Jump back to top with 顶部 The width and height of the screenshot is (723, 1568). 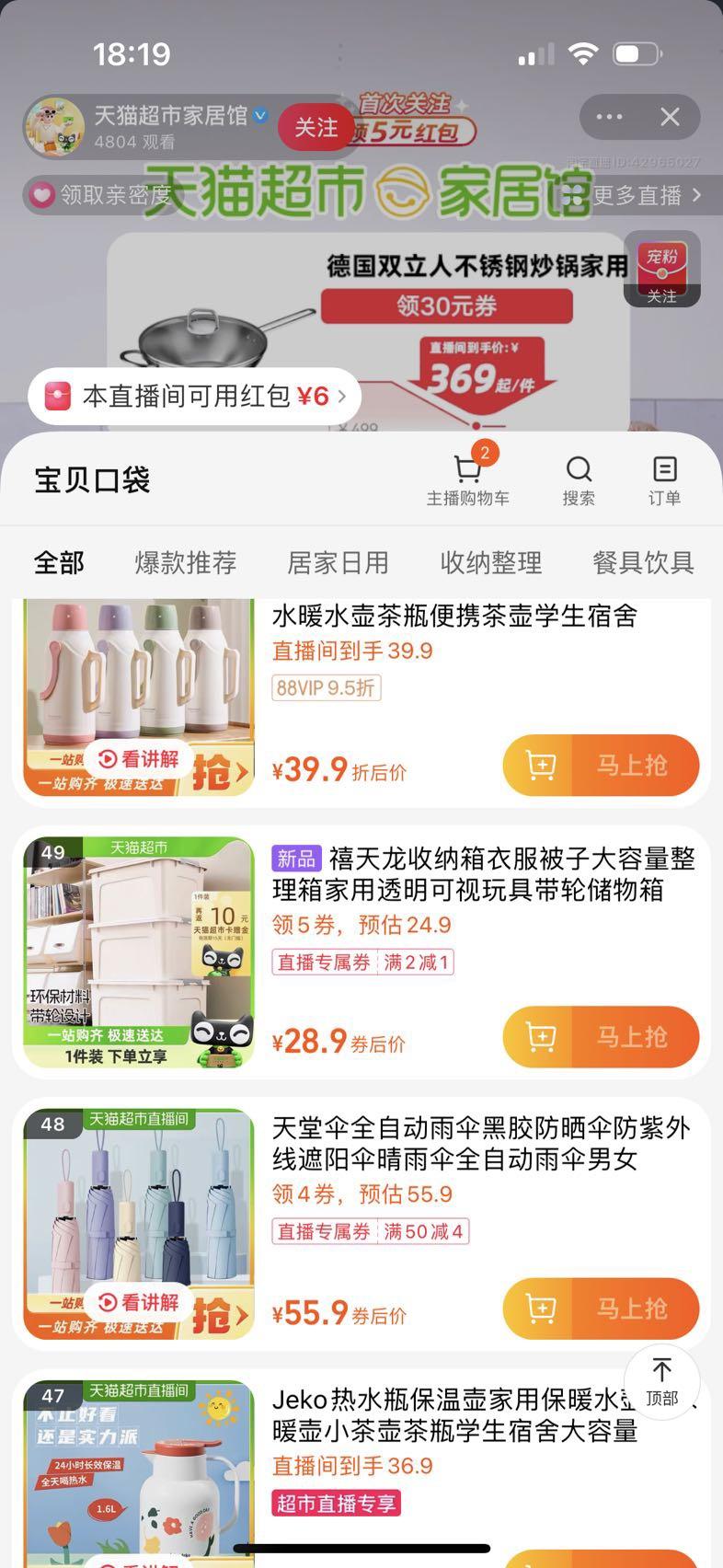661,1381
